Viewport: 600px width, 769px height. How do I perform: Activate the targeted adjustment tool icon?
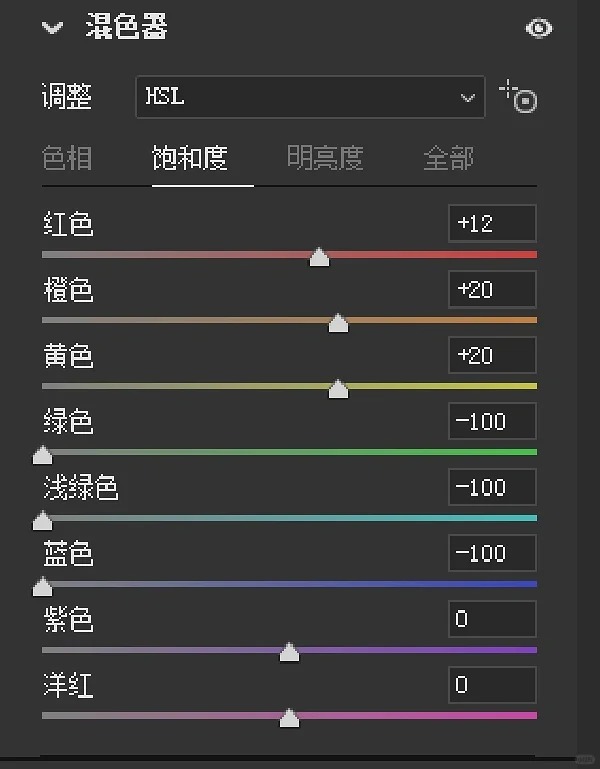(x=519, y=97)
